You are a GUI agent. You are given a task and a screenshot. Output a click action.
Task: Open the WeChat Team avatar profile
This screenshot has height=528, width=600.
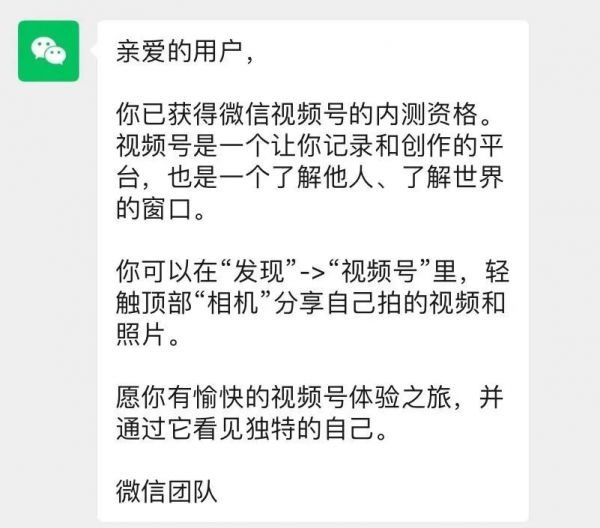(48, 50)
